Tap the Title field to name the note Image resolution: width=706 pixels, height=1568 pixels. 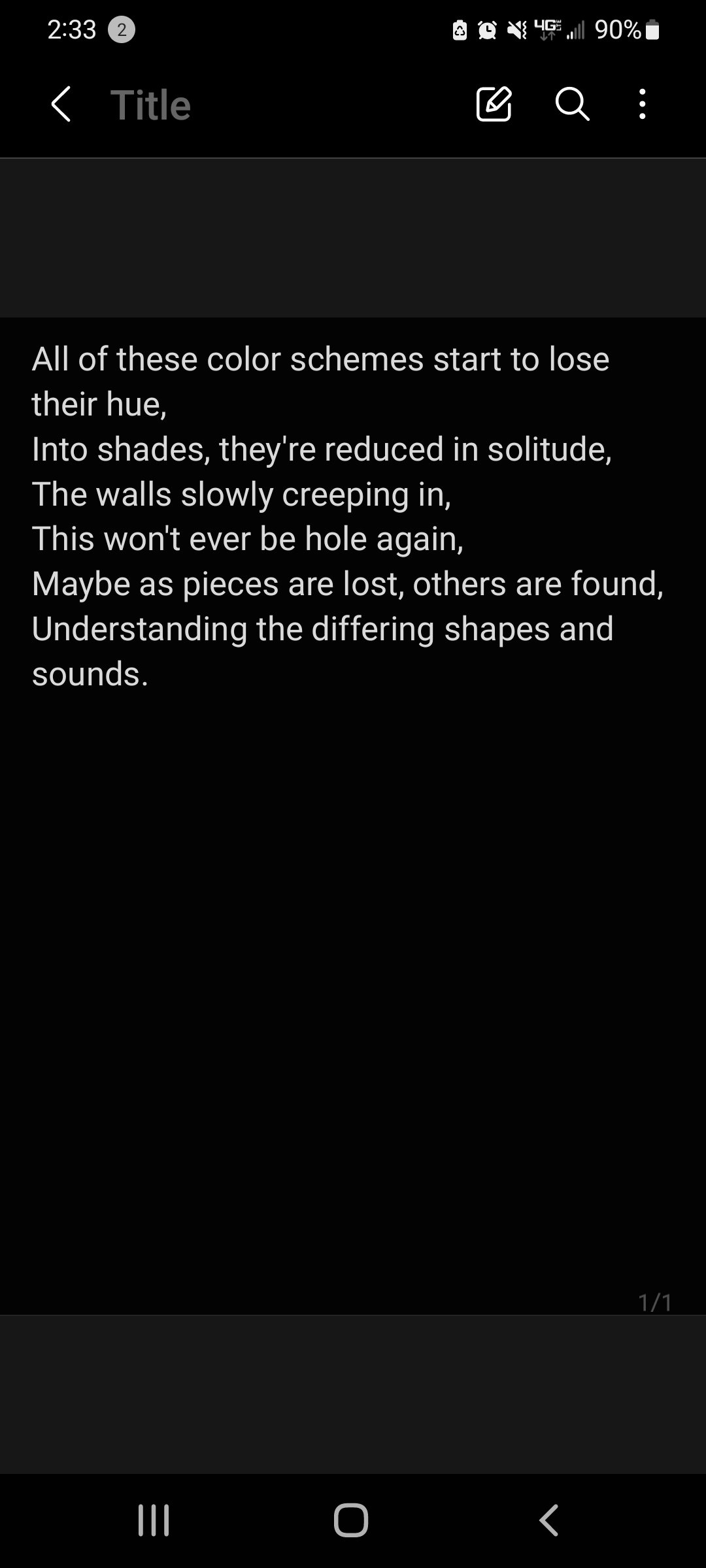(150, 105)
